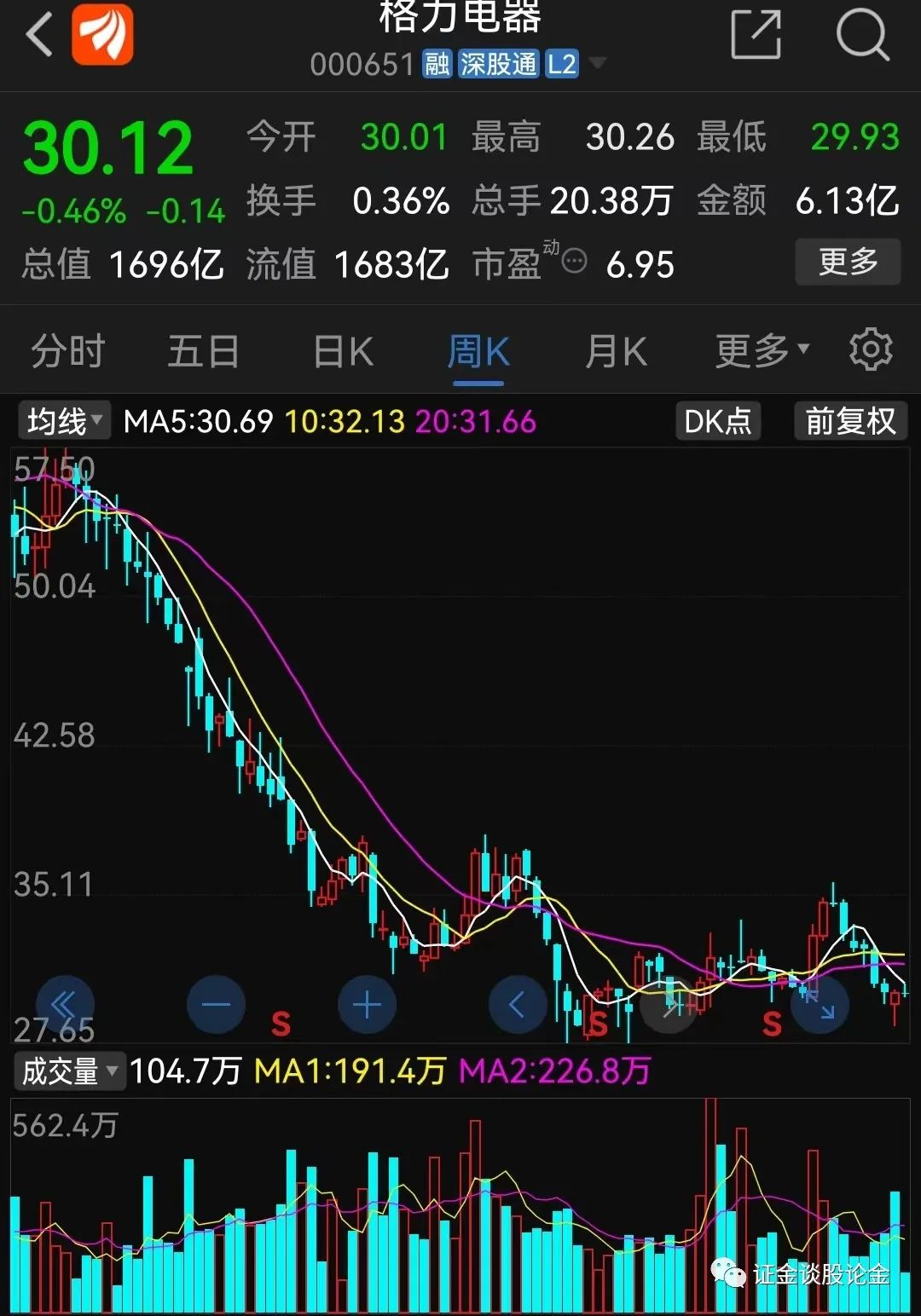Zoom out the chart with minus
This screenshot has height=1316, width=921.
(216, 1006)
